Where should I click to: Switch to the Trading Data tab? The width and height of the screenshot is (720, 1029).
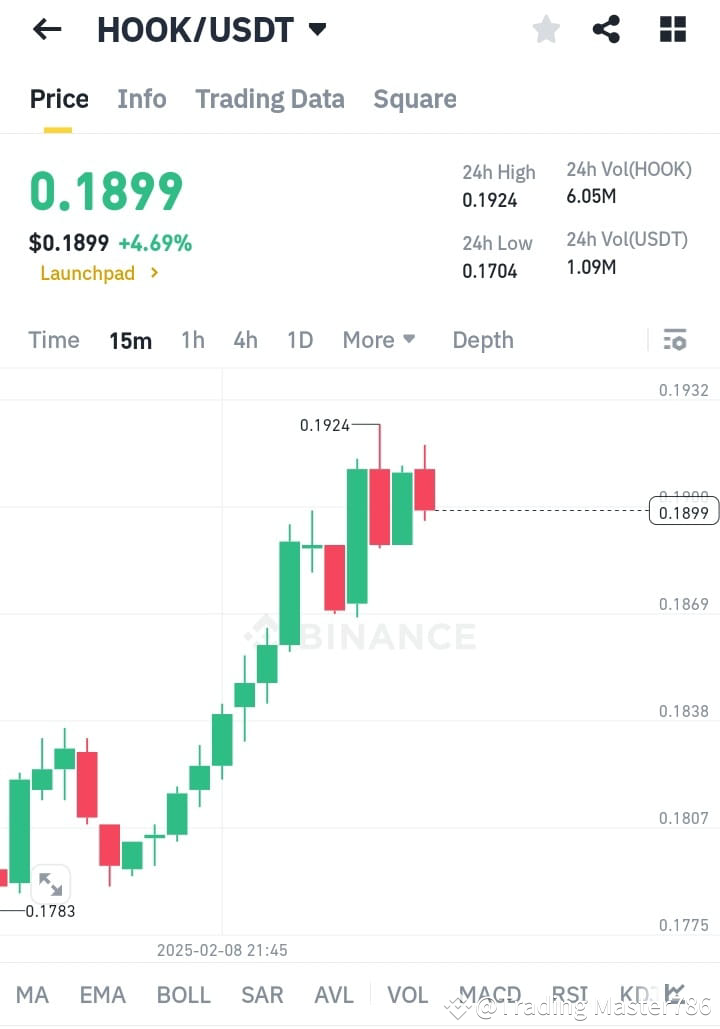[x=269, y=98]
